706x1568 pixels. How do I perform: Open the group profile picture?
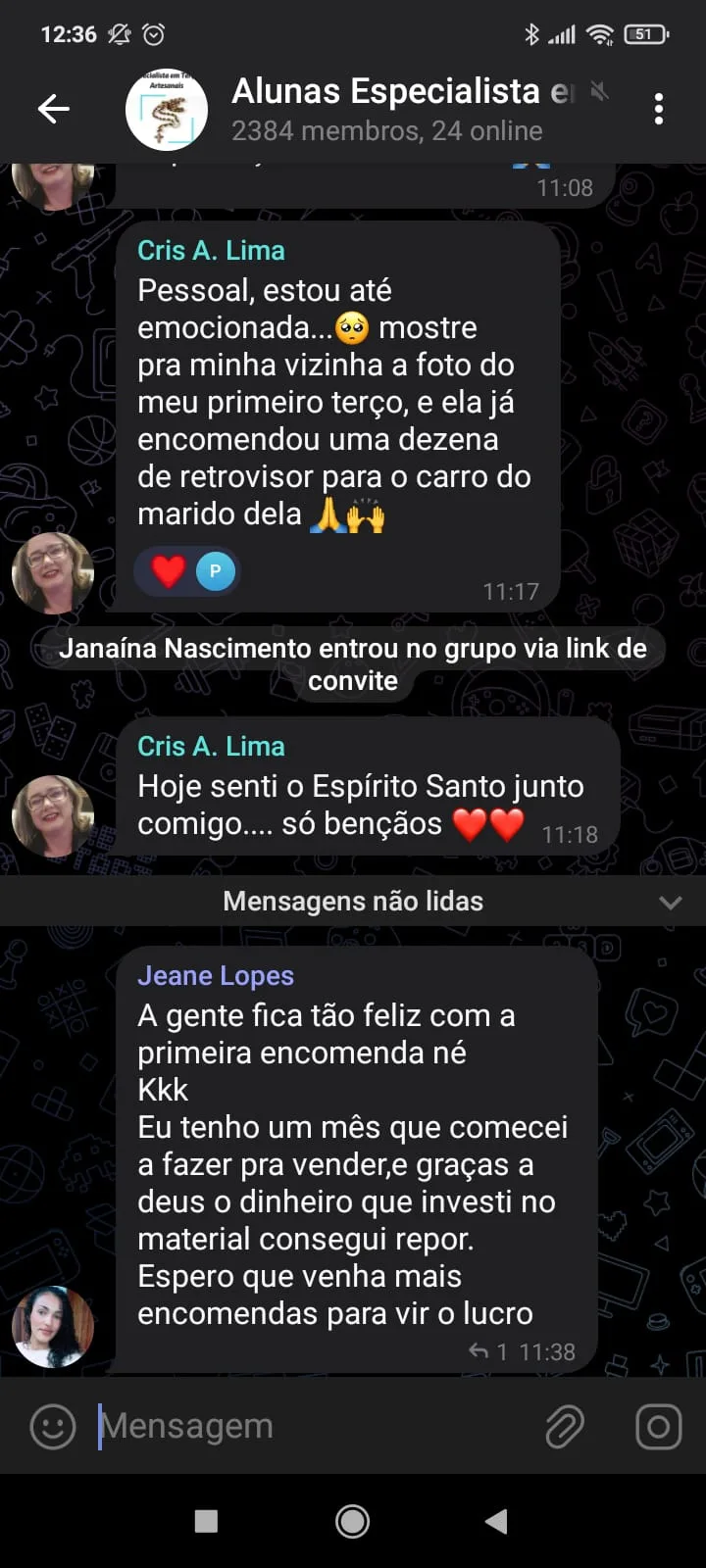click(165, 110)
